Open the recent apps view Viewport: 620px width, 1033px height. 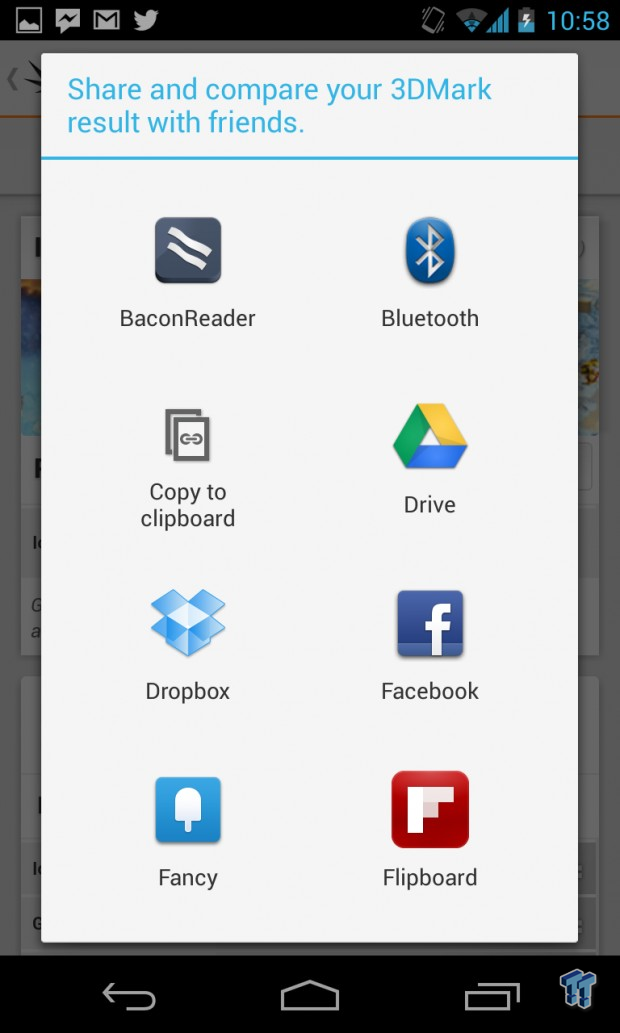click(492, 995)
